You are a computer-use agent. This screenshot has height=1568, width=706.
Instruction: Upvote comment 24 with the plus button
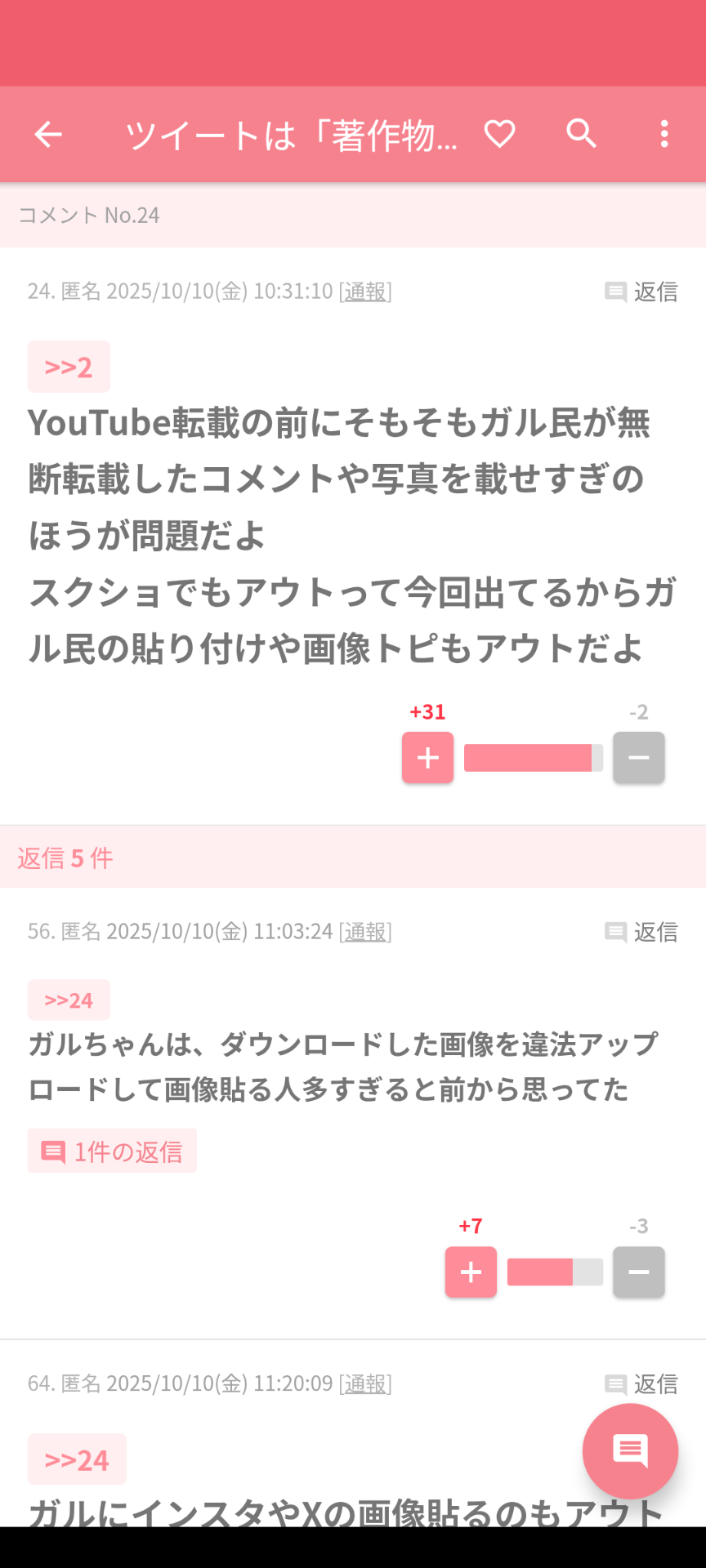pyautogui.click(x=427, y=758)
